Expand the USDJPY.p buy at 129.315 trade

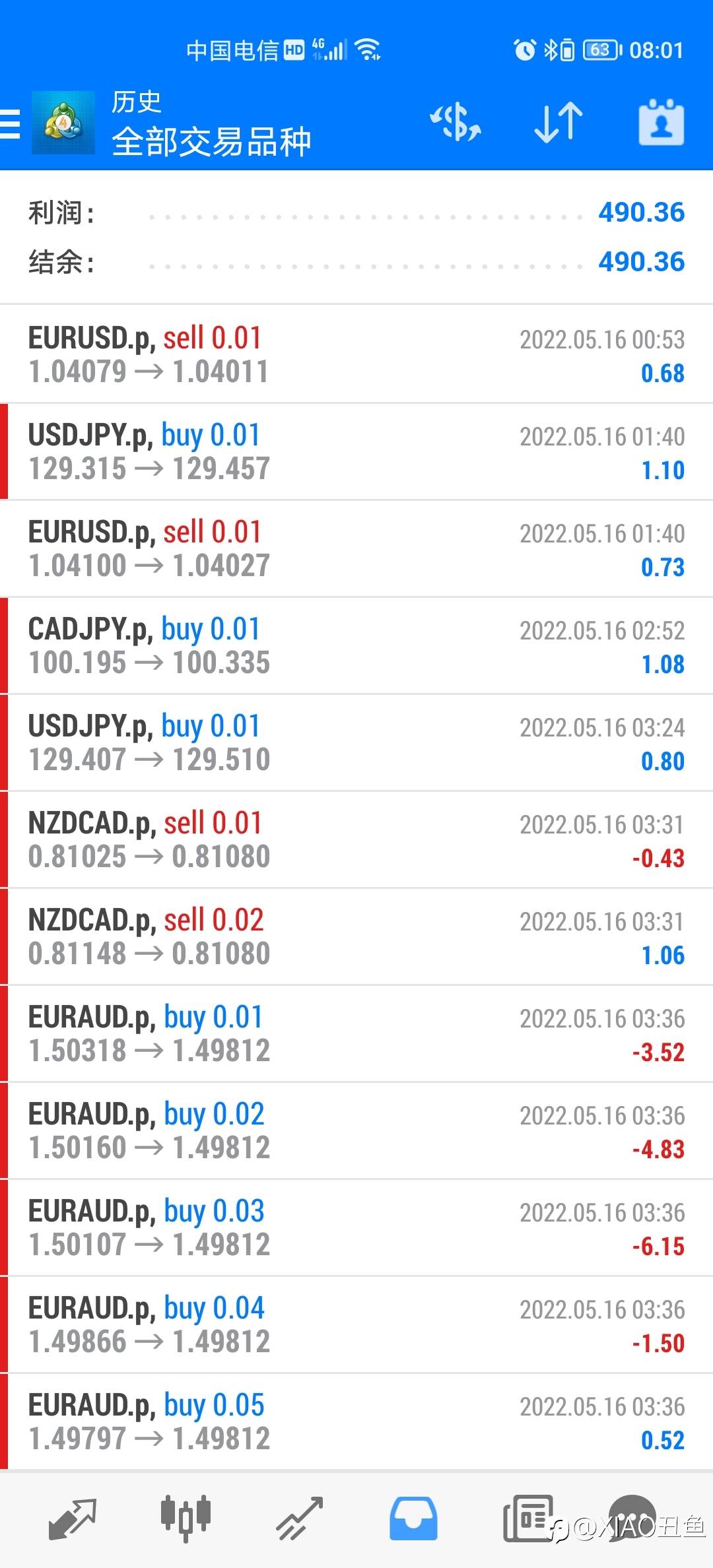click(356, 451)
